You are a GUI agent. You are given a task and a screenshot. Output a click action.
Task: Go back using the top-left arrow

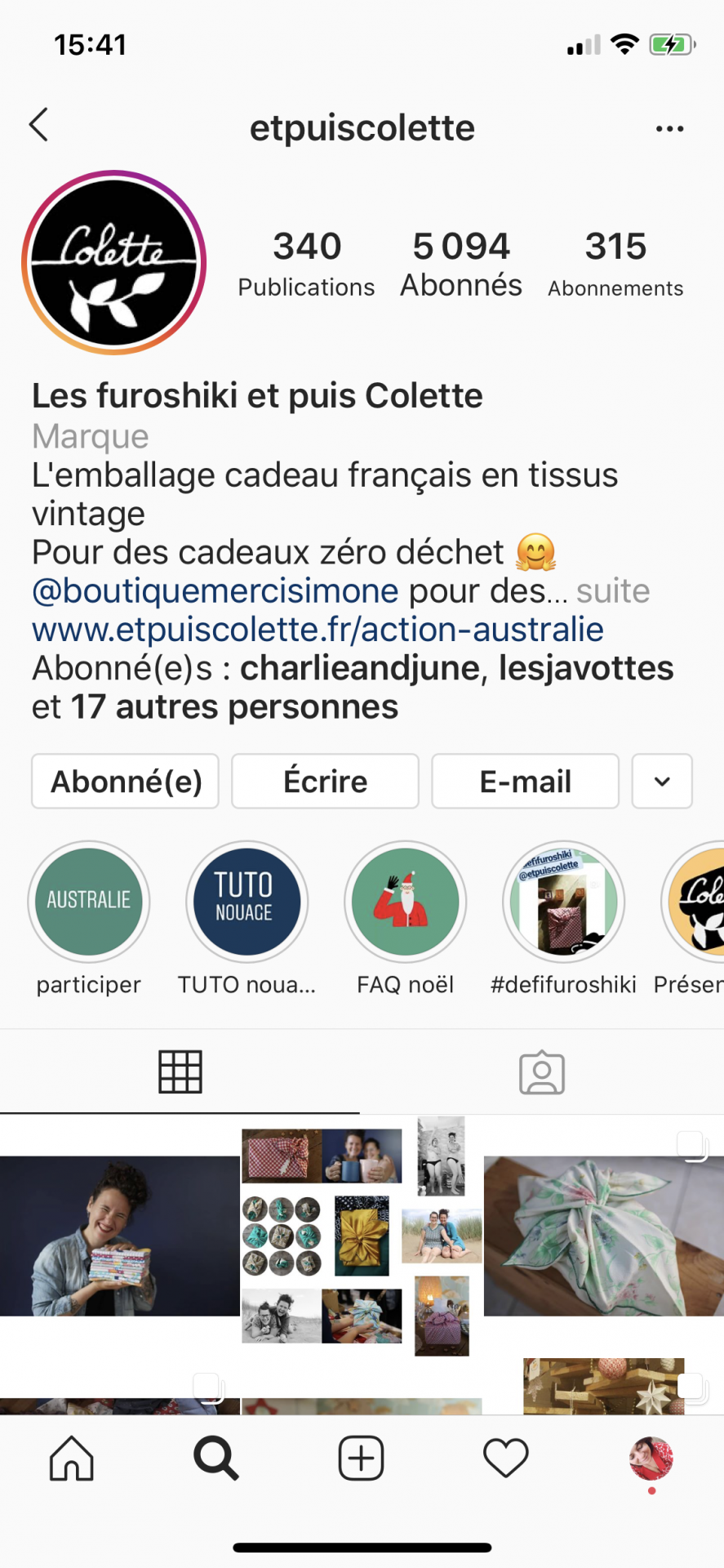[x=38, y=125]
